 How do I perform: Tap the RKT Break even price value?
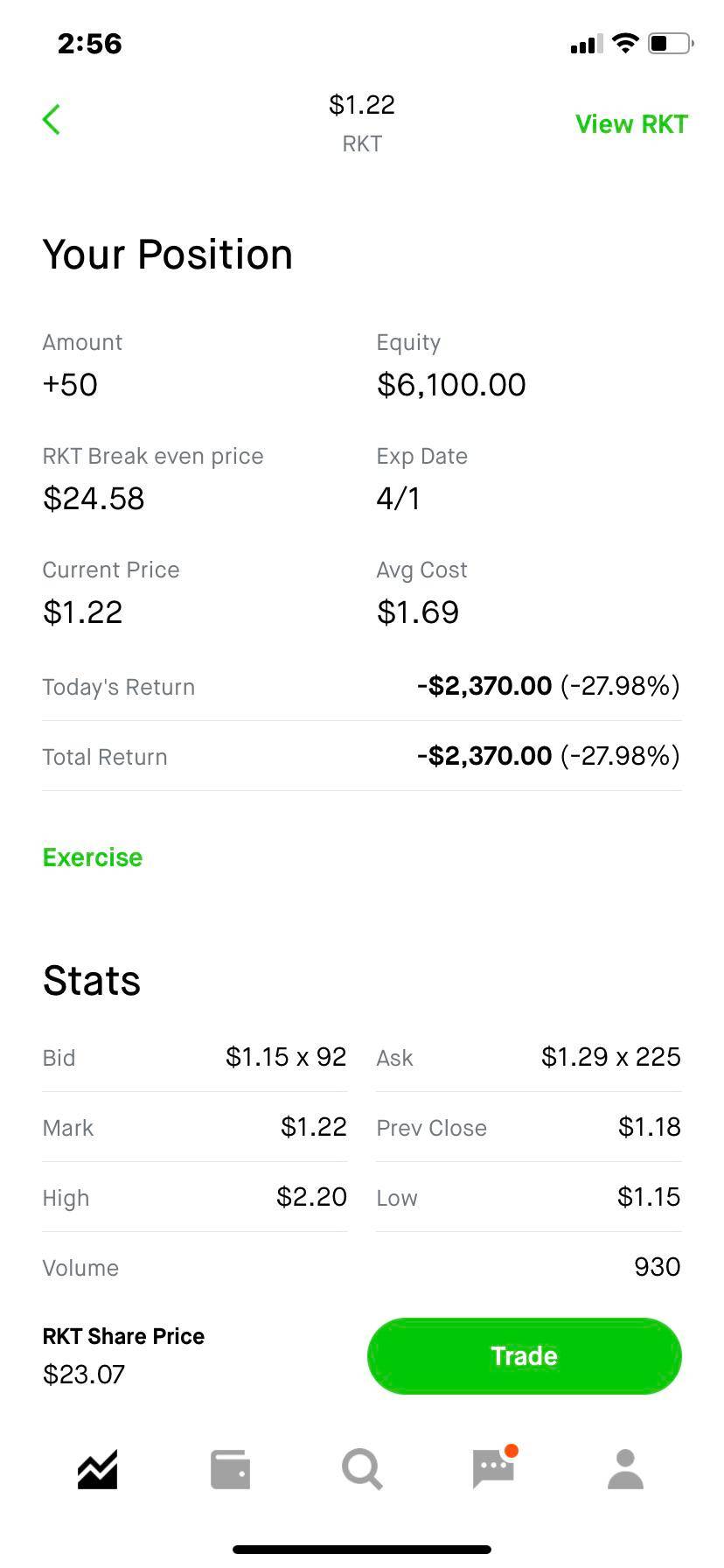pos(94,498)
